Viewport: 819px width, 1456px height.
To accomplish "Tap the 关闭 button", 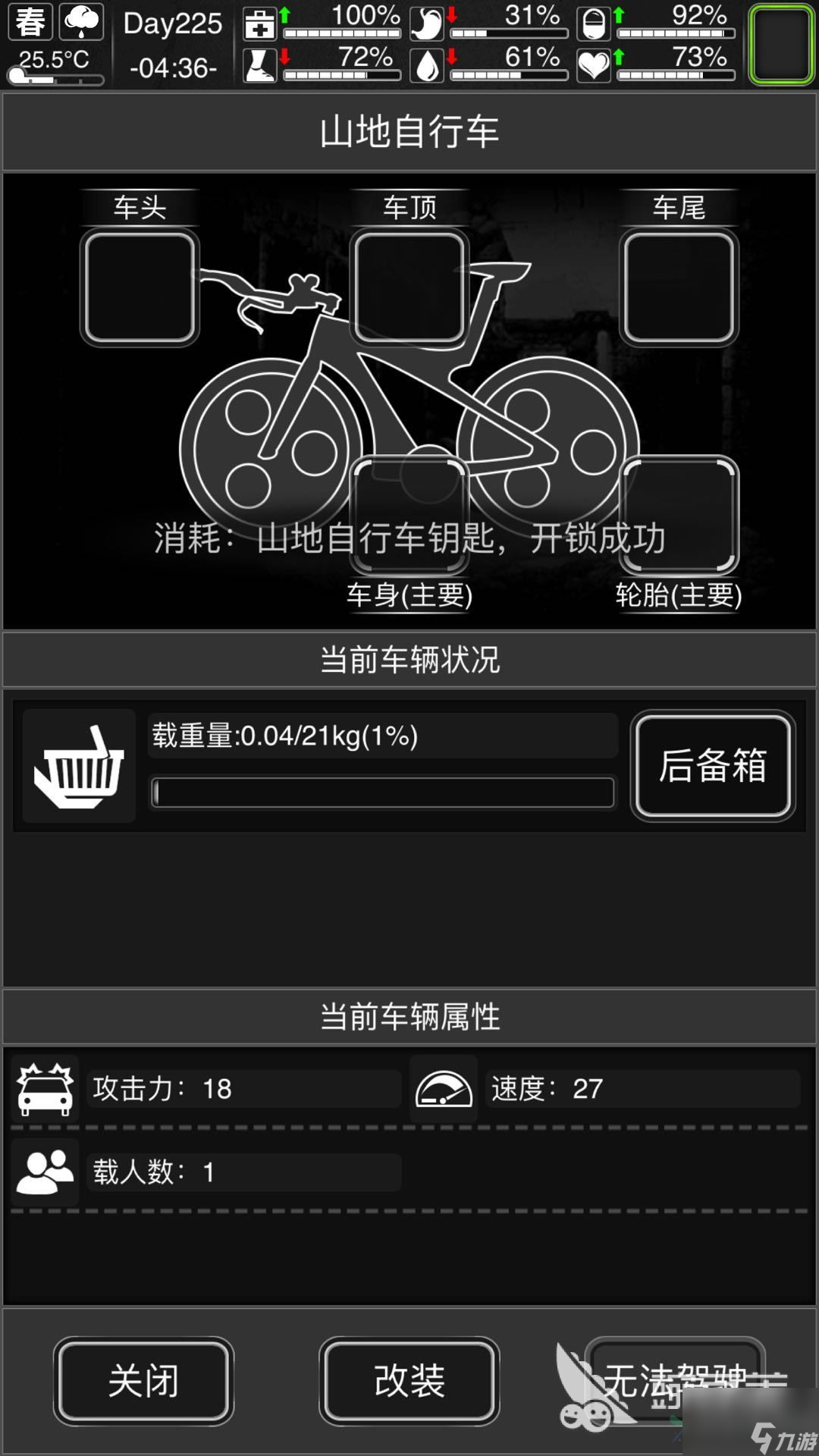I will tap(143, 1380).
